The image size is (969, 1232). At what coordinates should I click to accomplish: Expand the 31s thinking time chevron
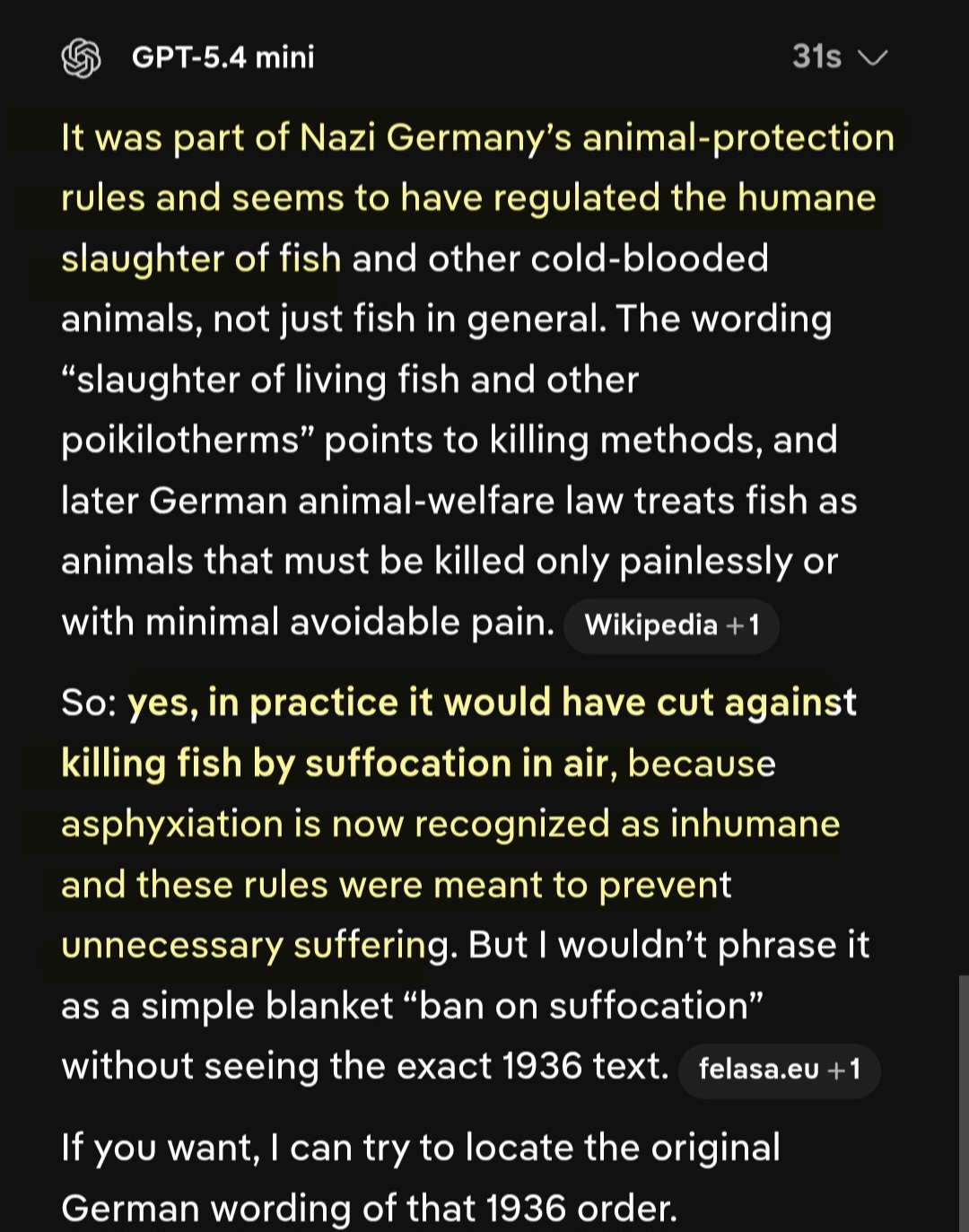coord(871,57)
